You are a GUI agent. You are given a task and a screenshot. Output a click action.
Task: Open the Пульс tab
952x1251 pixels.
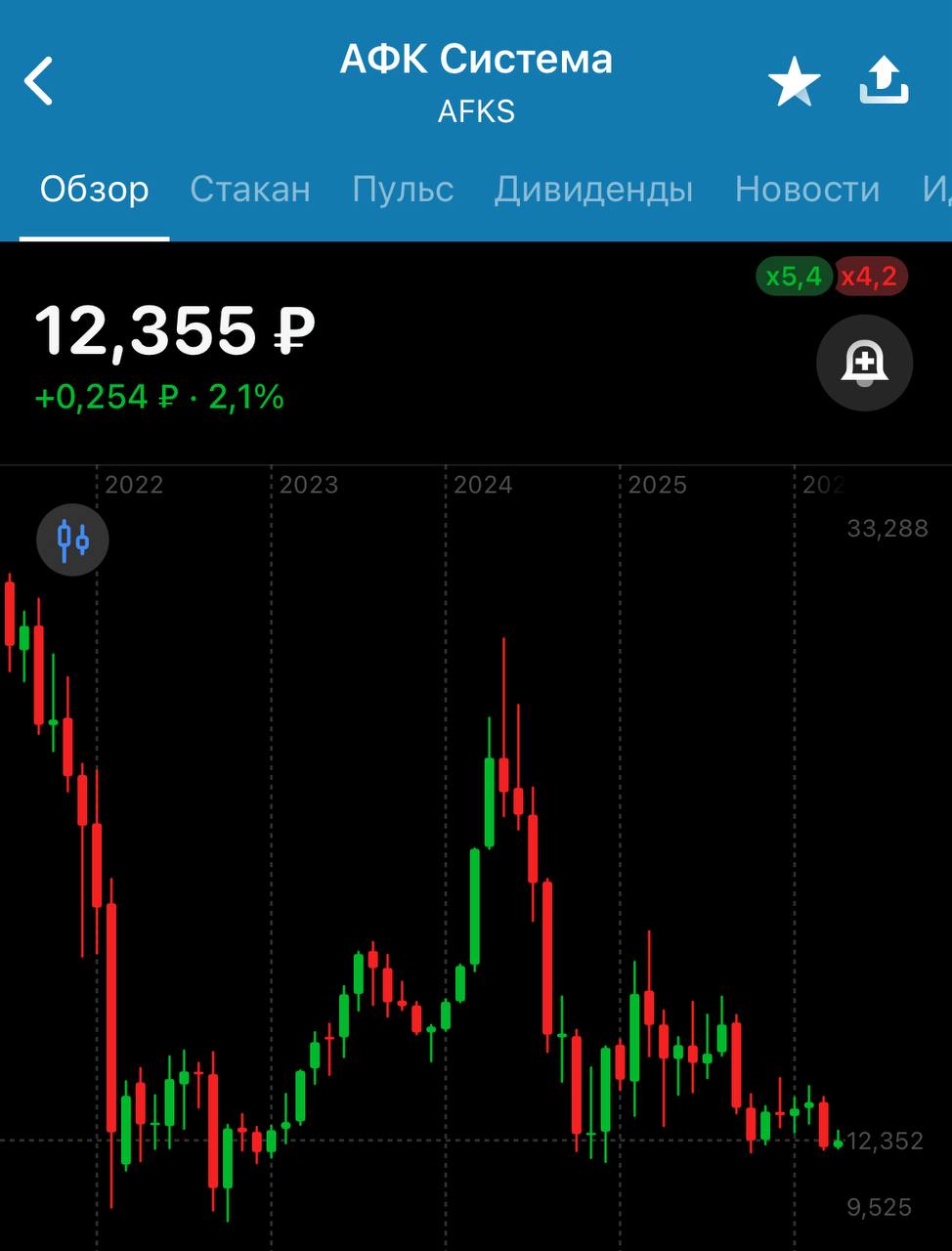click(x=403, y=189)
